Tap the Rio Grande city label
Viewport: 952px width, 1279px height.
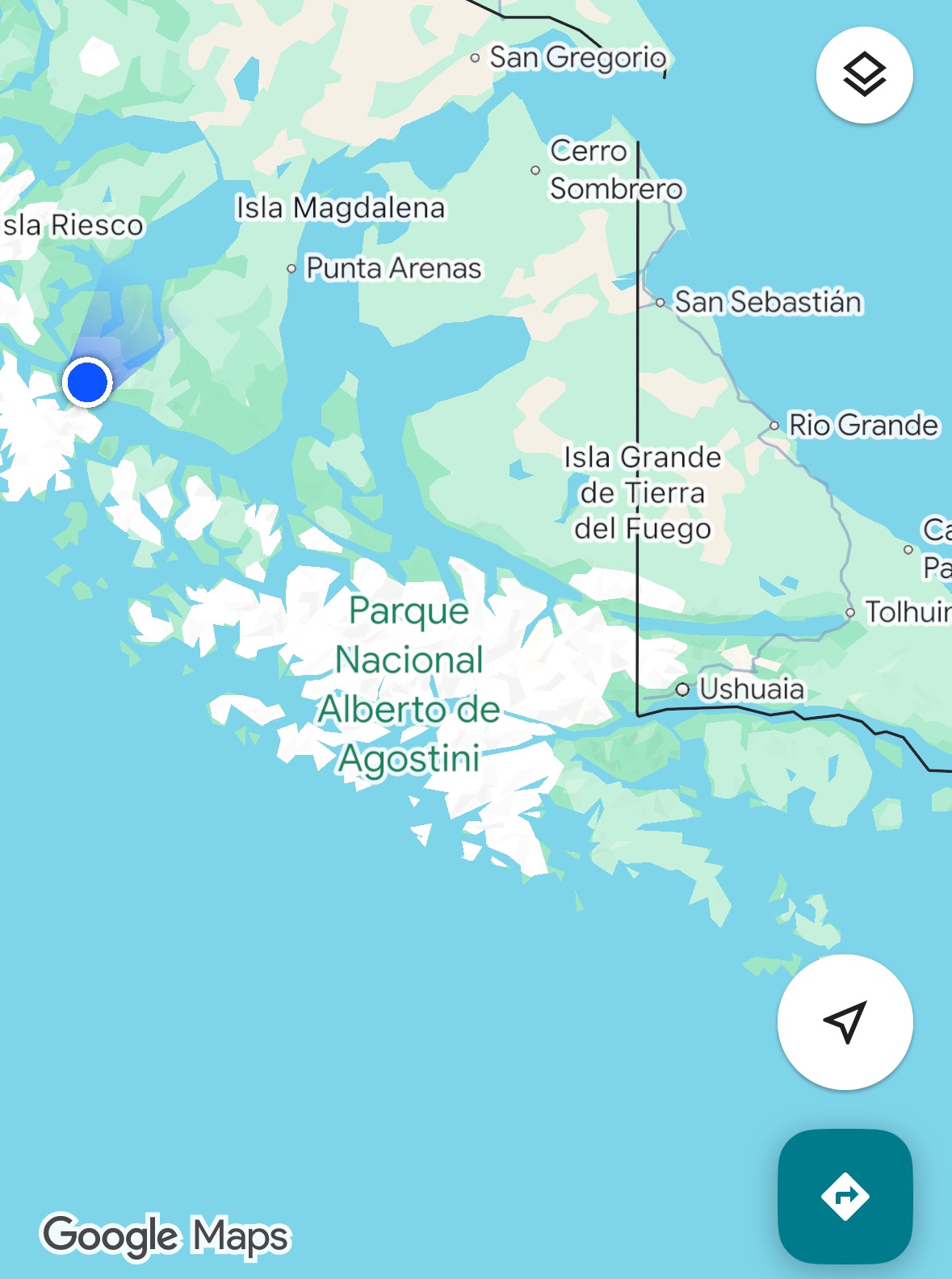pos(862,425)
